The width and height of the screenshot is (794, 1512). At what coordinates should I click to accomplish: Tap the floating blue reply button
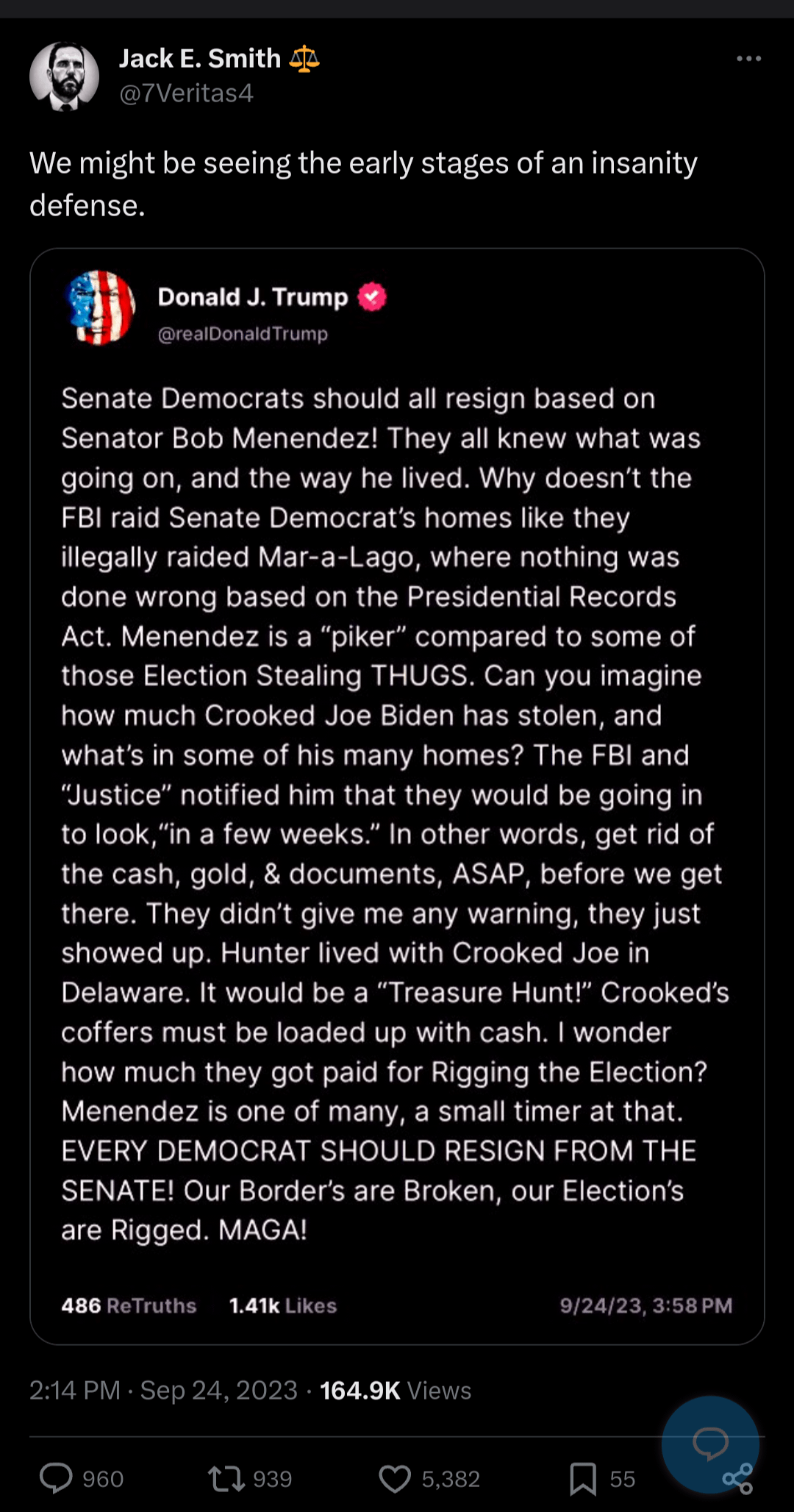710,1444
